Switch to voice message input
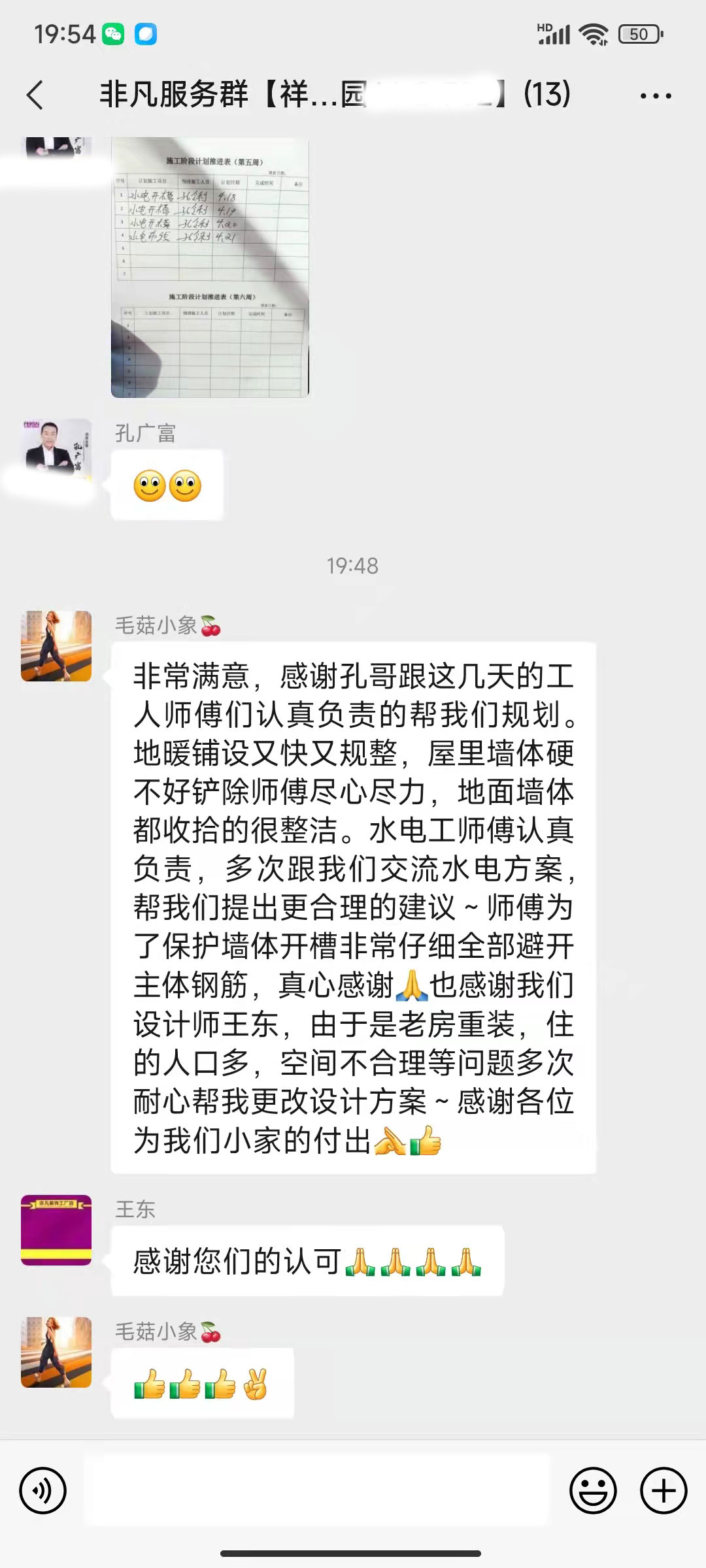Screen dimensions: 706x1568 [x=43, y=1491]
